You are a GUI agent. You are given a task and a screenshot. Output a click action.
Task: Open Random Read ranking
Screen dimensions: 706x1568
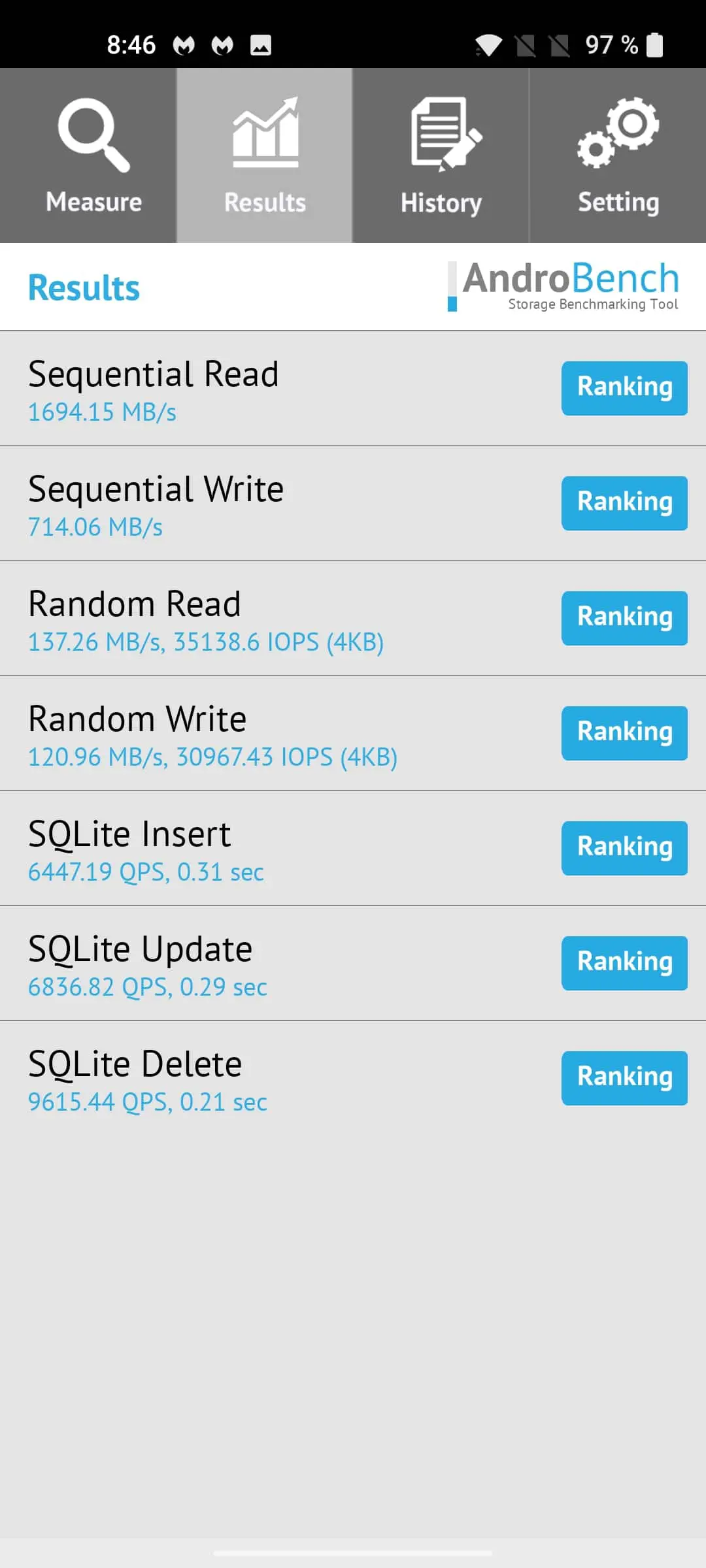[624, 618]
